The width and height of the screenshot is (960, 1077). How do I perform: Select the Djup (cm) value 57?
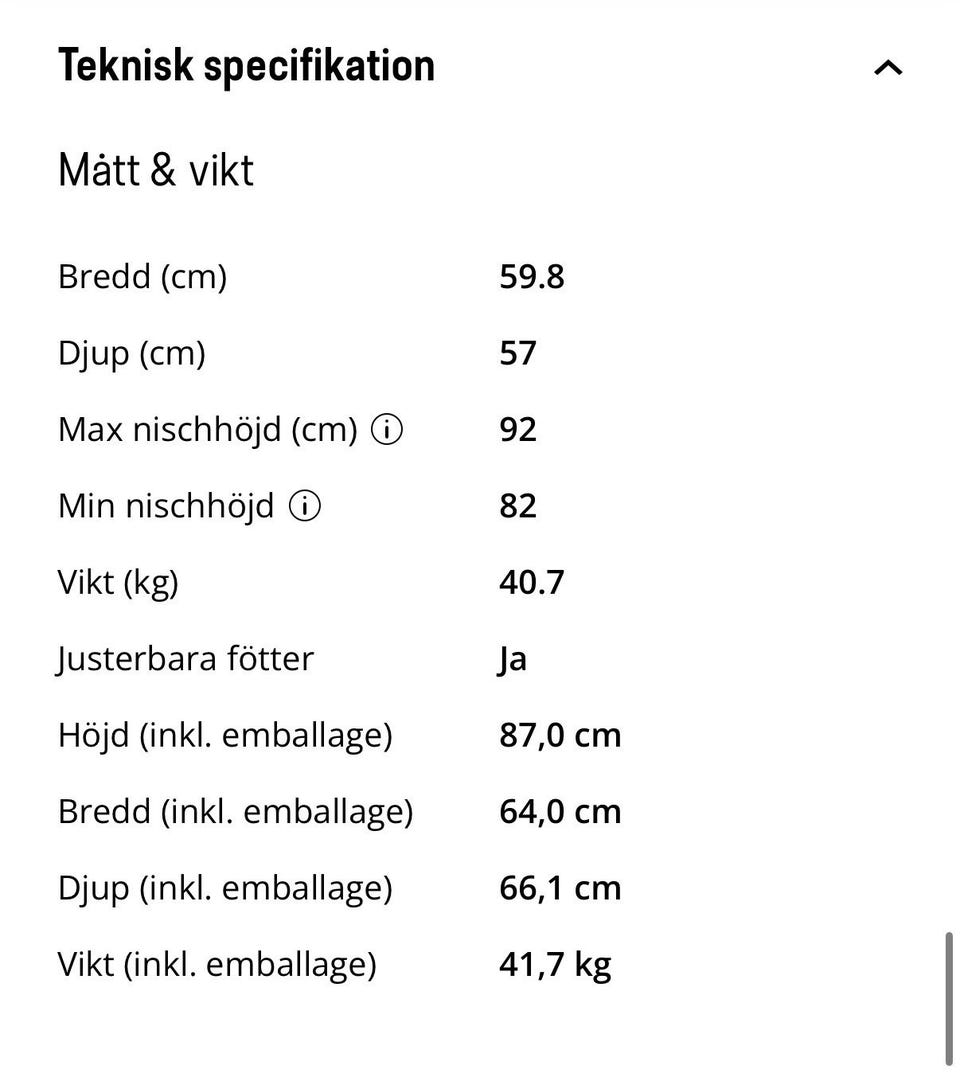coord(518,352)
